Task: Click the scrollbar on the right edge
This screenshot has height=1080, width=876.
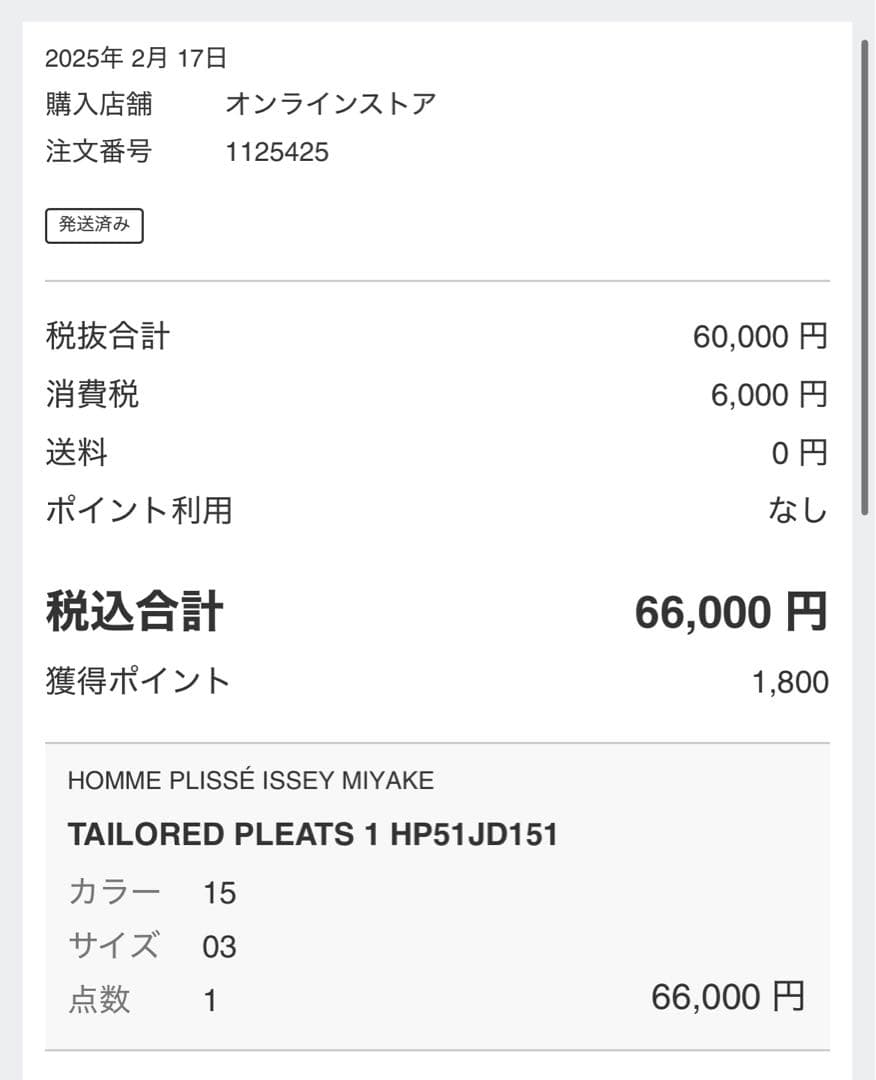Action: (x=861, y=280)
